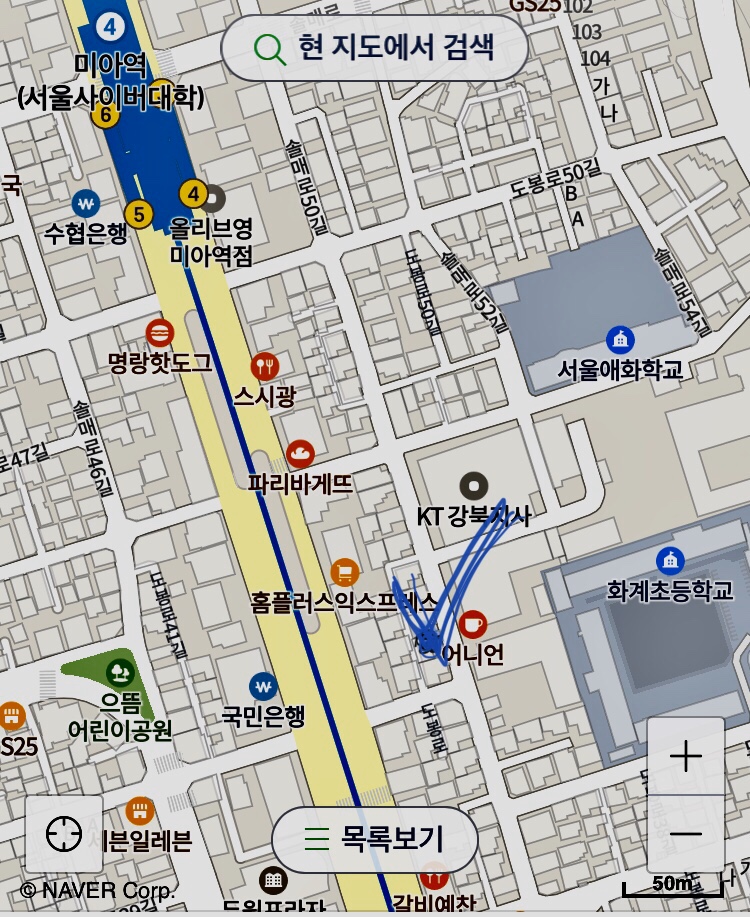
Task: Select the 홈플러스익스프레스 store marker
Action: (344, 573)
